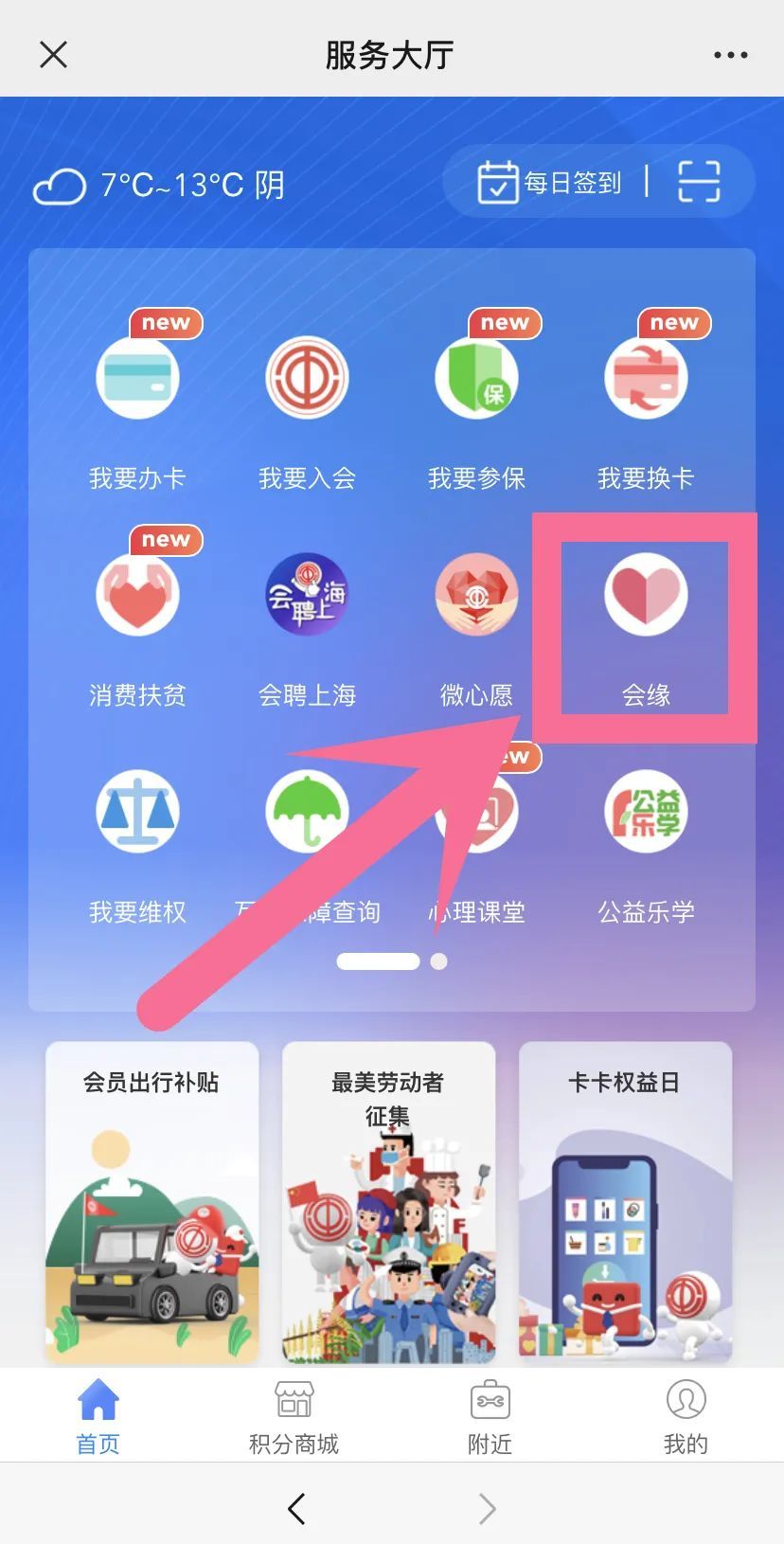Open 我要维权
This screenshot has width=784, height=1544.
pyautogui.click(x=138, y=813)
